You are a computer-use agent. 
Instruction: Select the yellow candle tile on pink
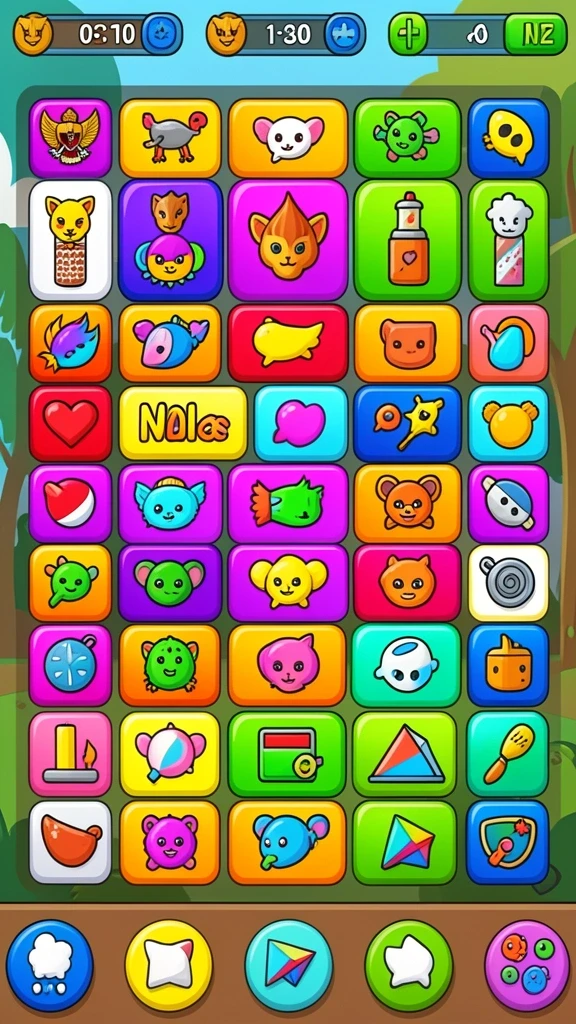pos(71,754)
